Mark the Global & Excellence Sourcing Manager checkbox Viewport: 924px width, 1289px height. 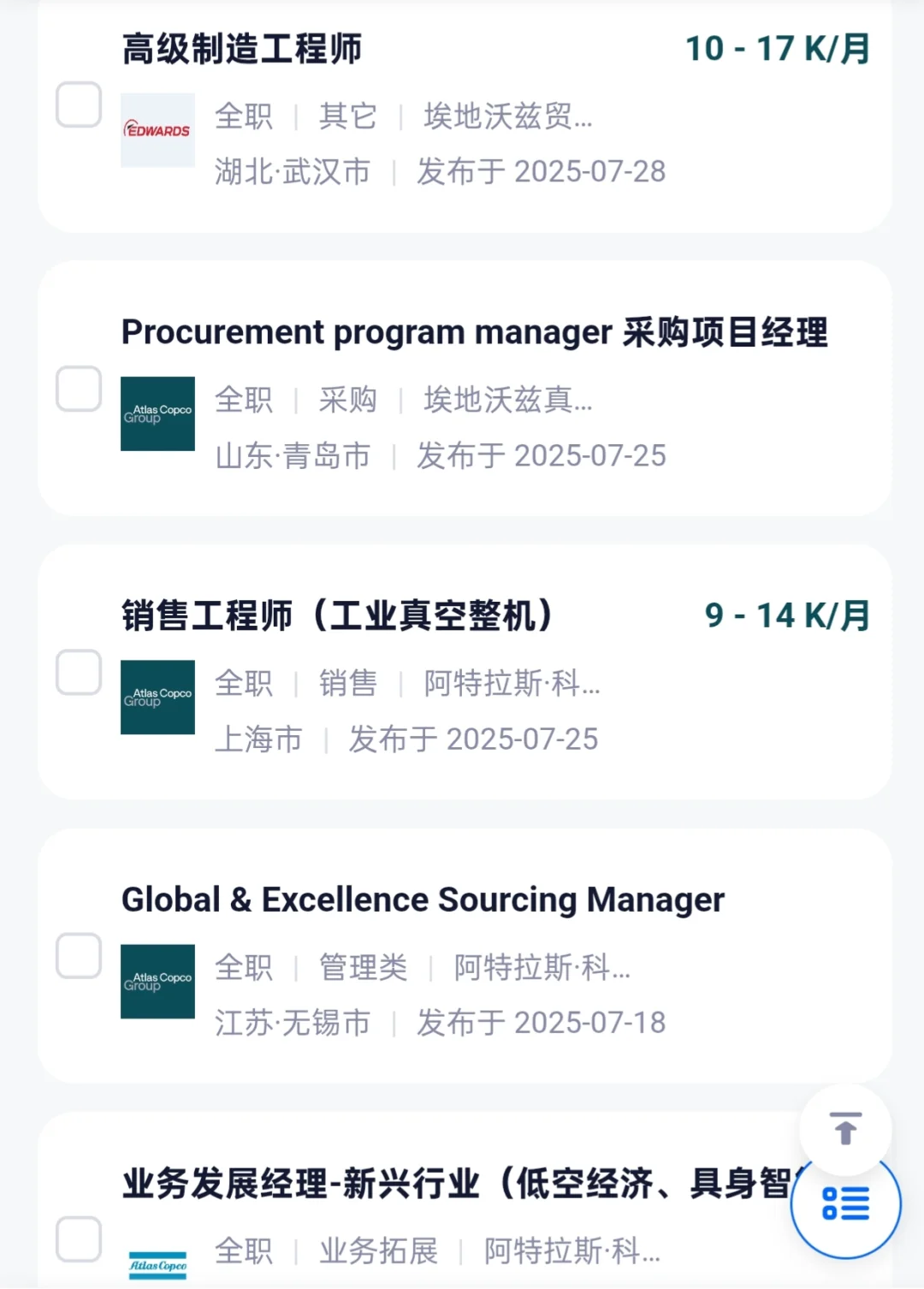(x=79, y=956)
